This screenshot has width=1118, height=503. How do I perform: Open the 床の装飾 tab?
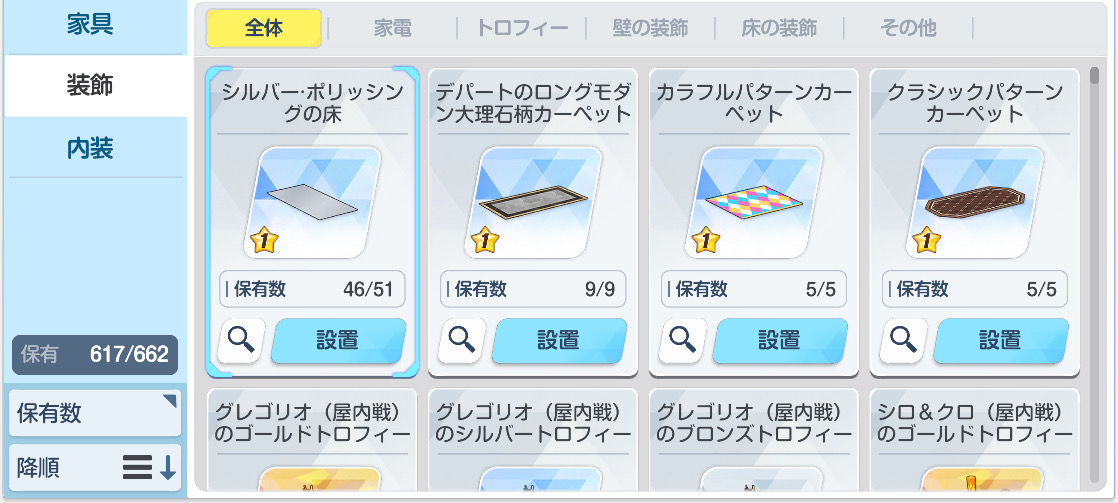pyautogui.click(x=779, y=29)
